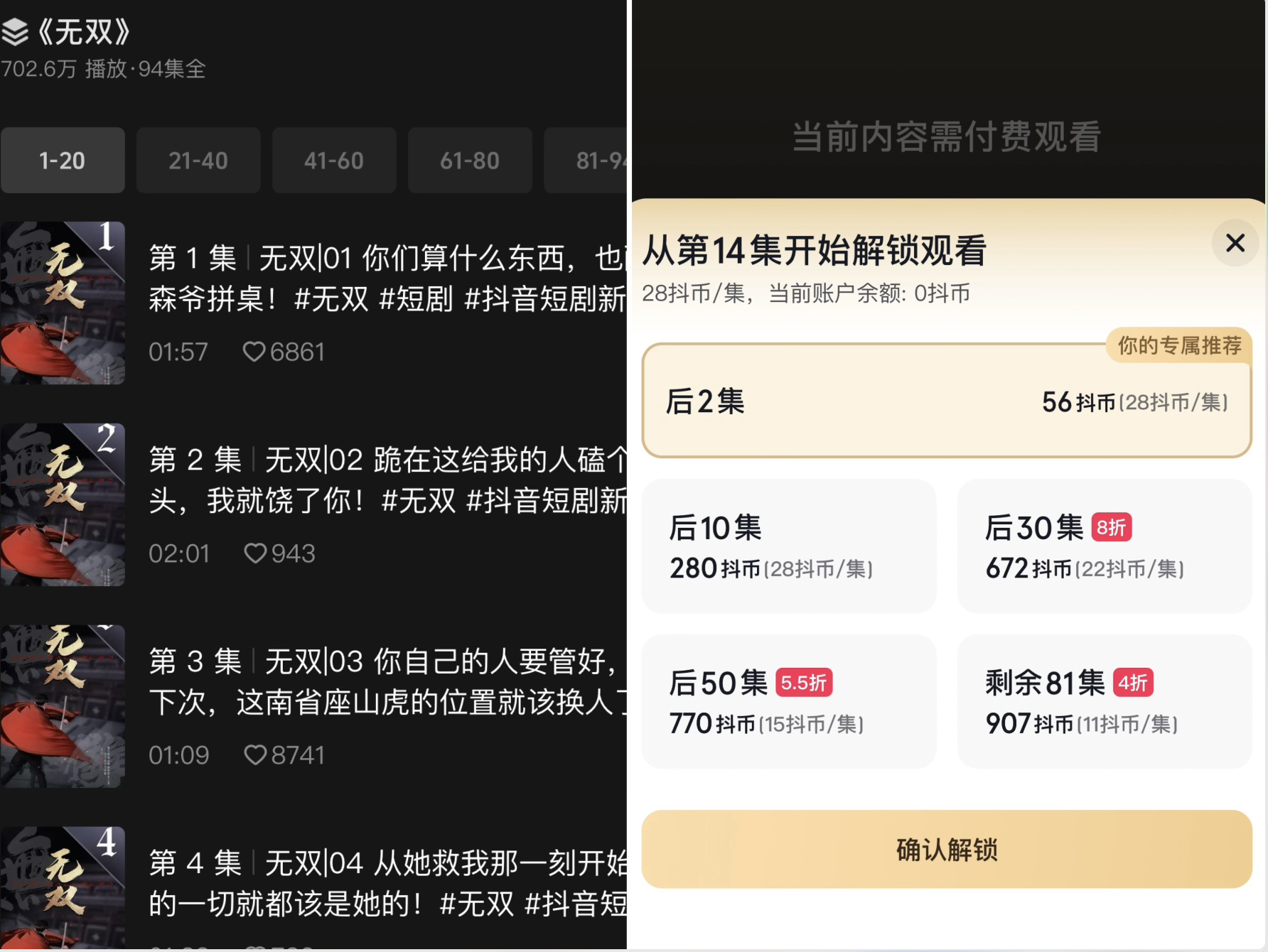Image resolution: width=1268 pixels, height=952 pixels.
Task: Pick the 后30集 package with 8折 discount
Action: point(1105,546)
